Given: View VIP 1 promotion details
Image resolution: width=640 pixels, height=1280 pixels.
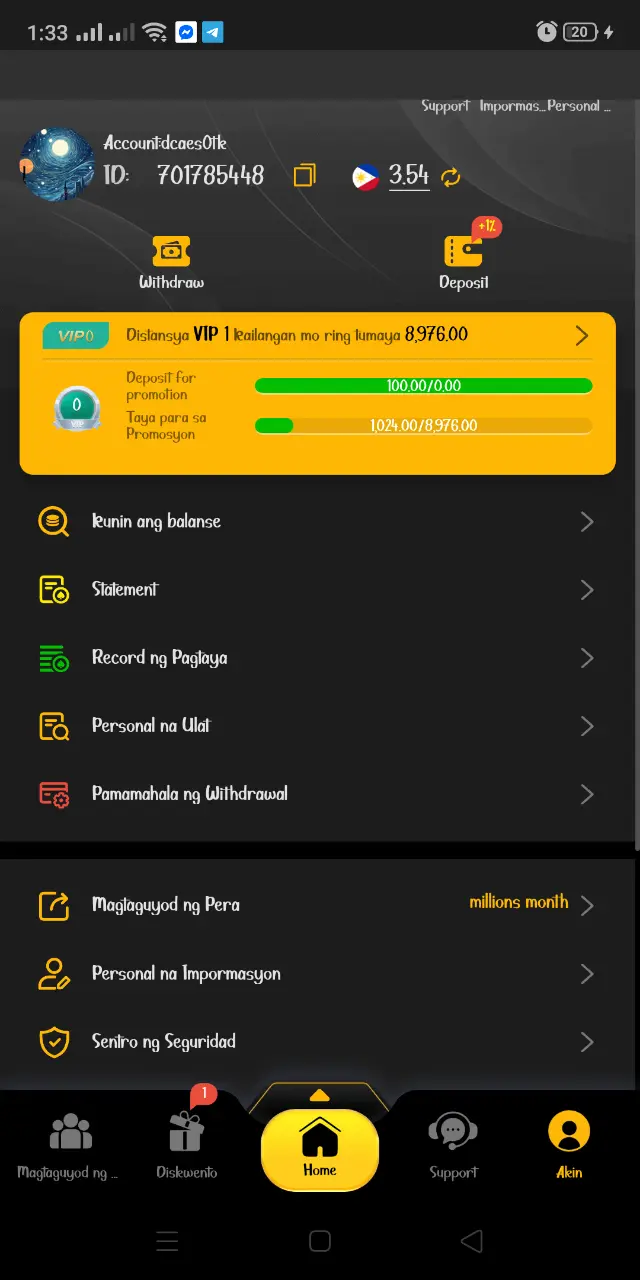Looking at the screenshot, I should 318,336.
